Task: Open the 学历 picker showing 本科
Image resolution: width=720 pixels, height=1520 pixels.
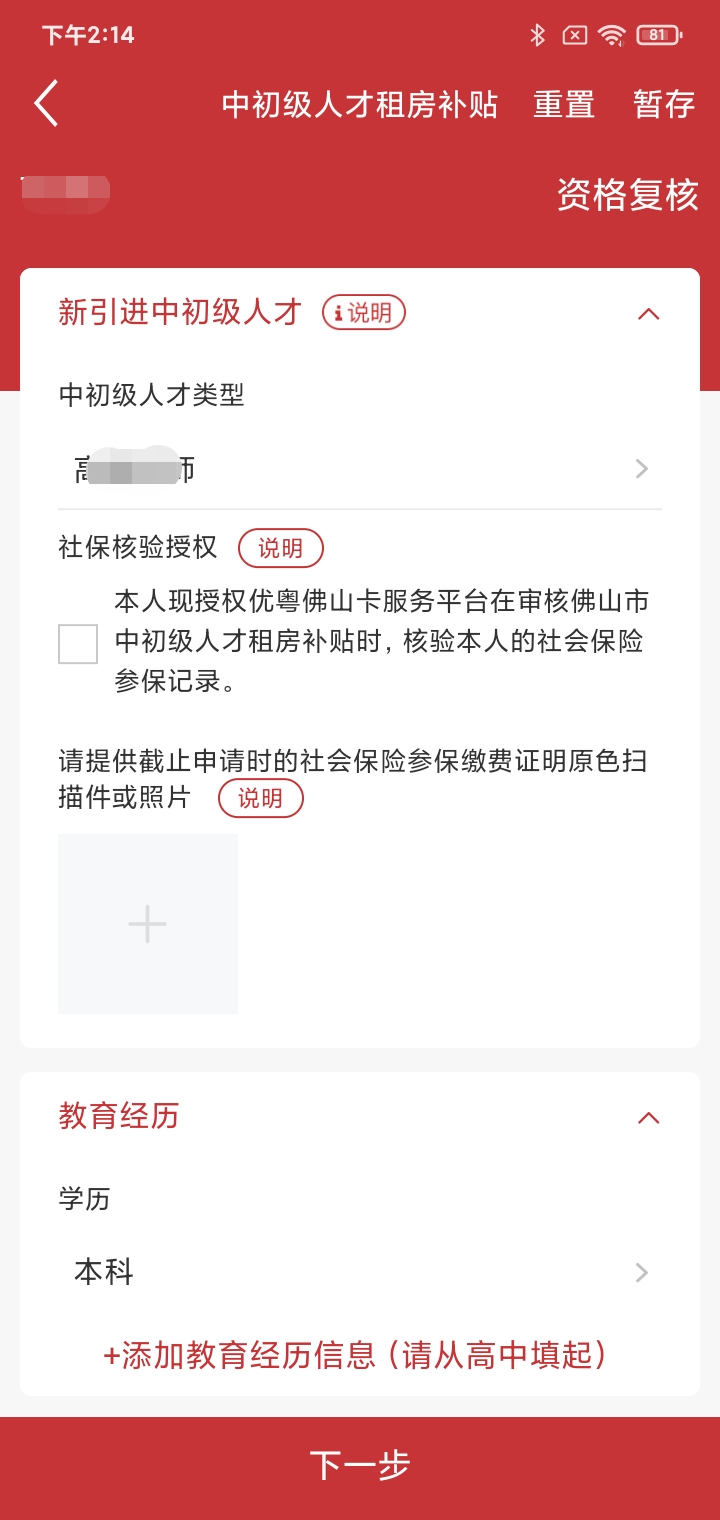Action: (x=360, y=1273)
